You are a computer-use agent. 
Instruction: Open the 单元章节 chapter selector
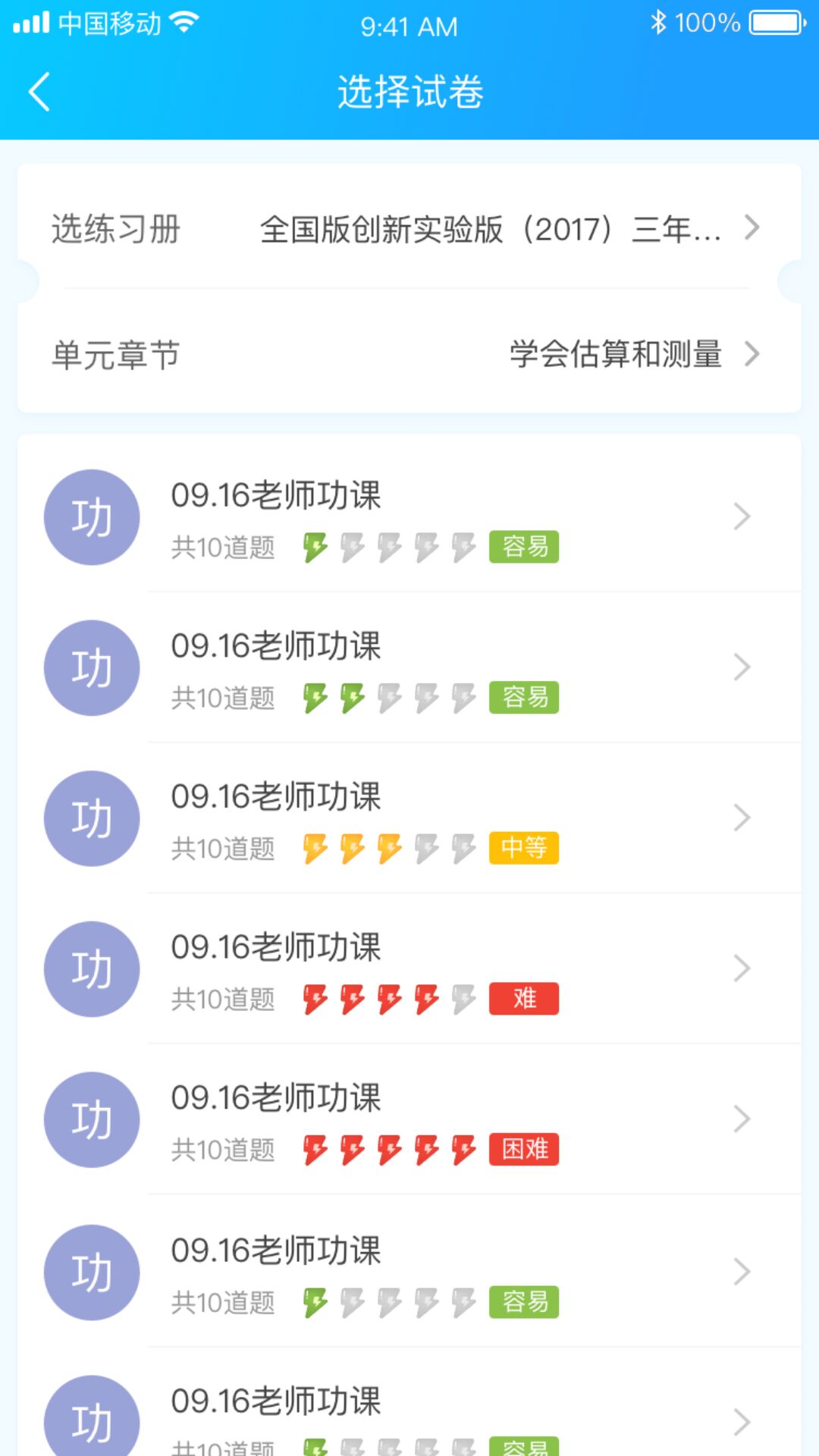coord(409,353)
